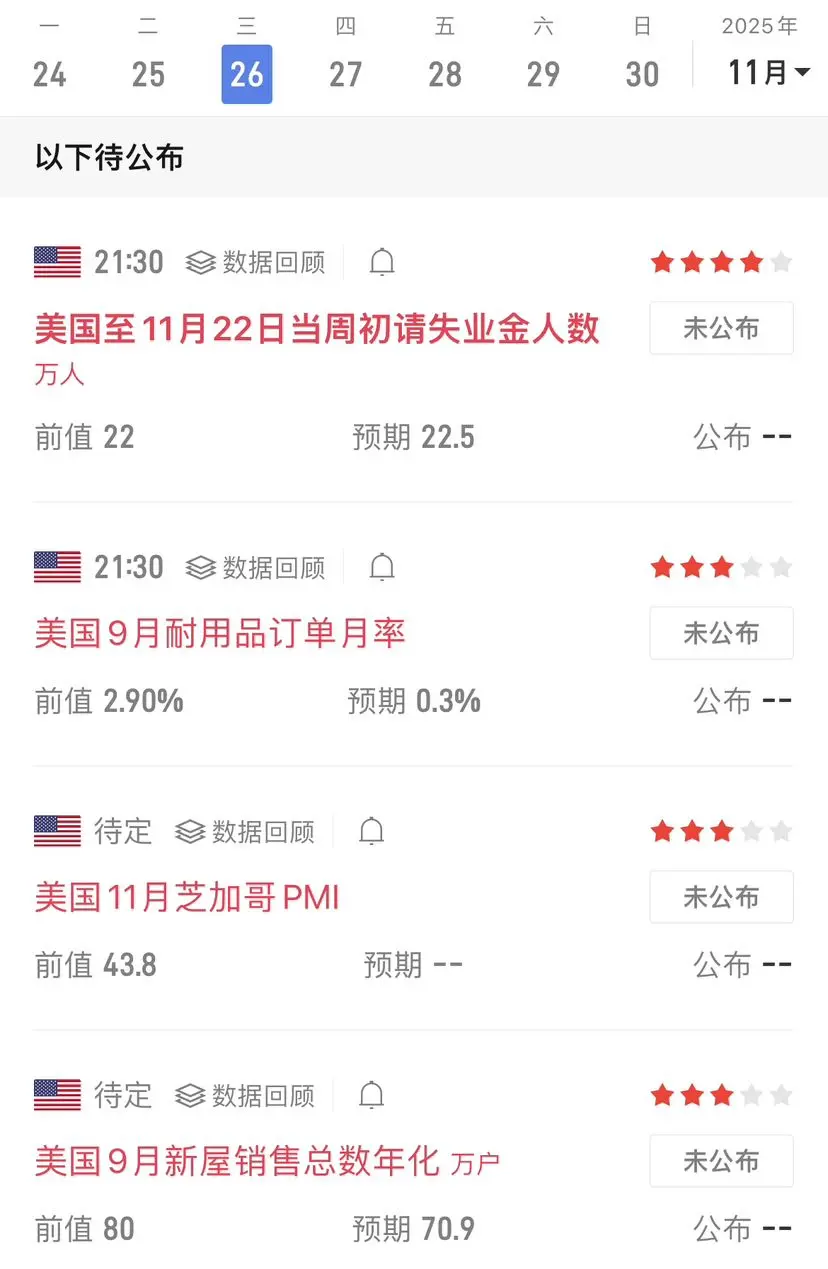Open 数据回顾 for 芝加哥PMI
828x1269 pixels.
point(245,831)
